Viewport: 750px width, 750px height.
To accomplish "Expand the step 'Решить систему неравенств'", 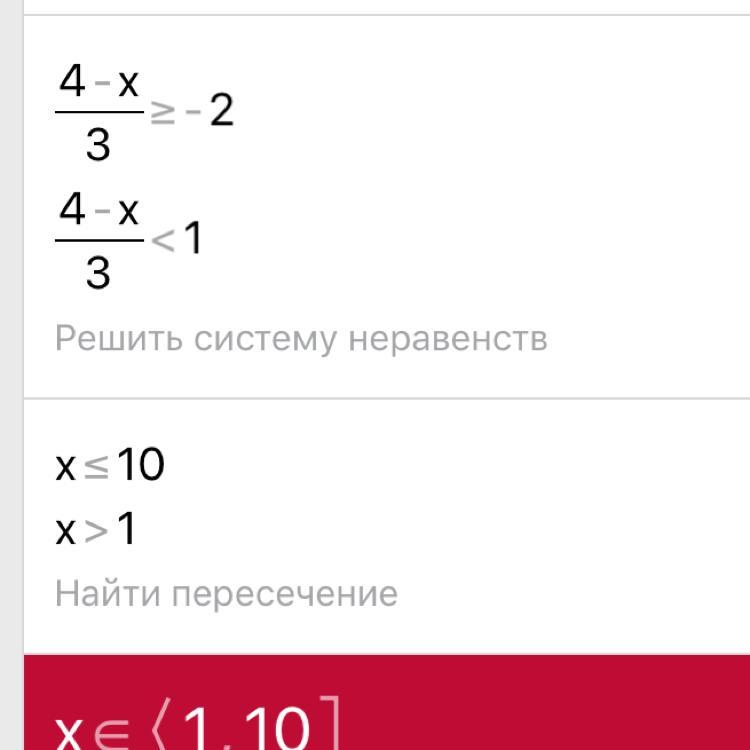I will coord(301,339).
